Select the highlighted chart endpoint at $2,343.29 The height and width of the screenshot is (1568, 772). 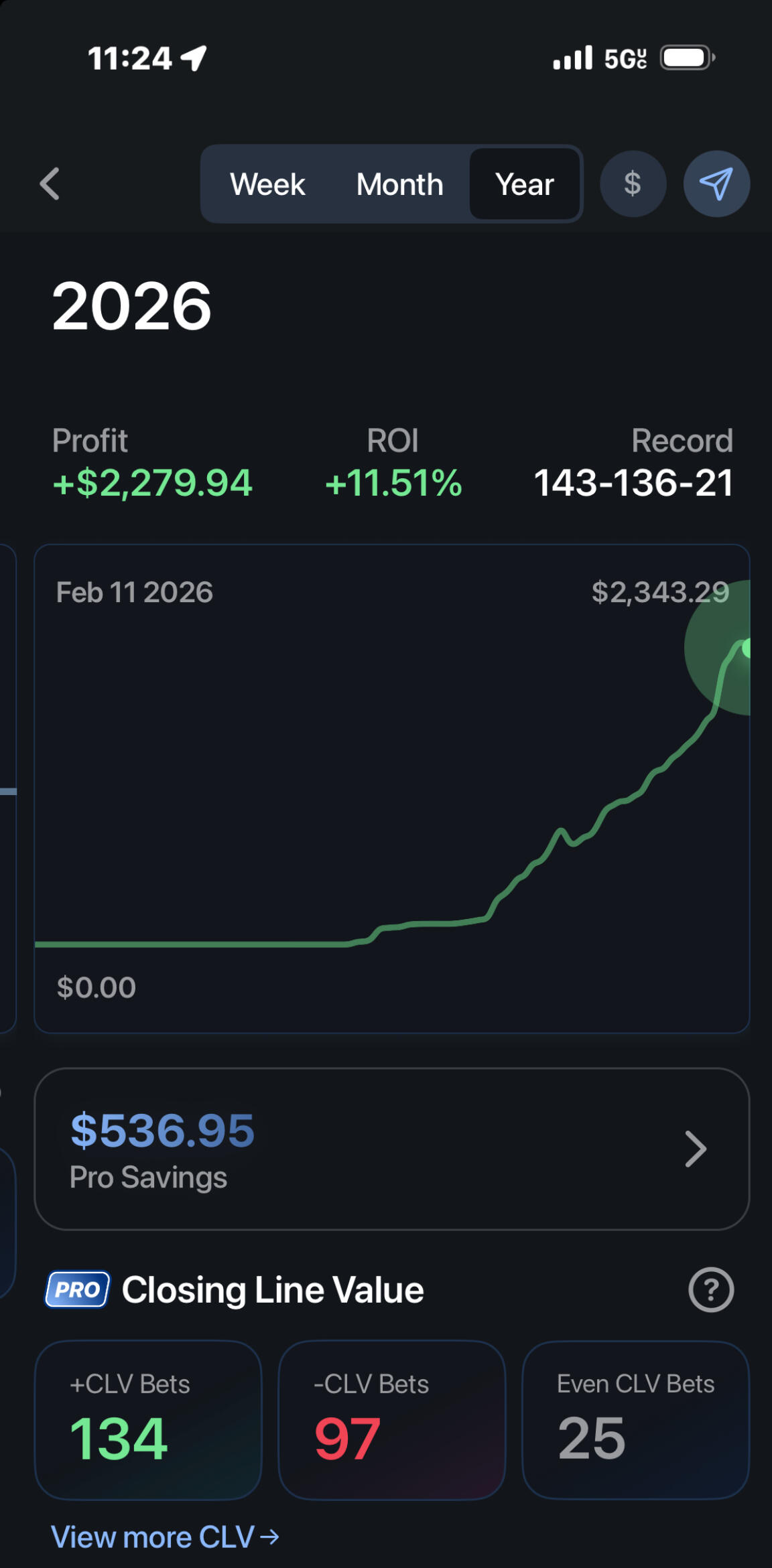pos(744,646)
